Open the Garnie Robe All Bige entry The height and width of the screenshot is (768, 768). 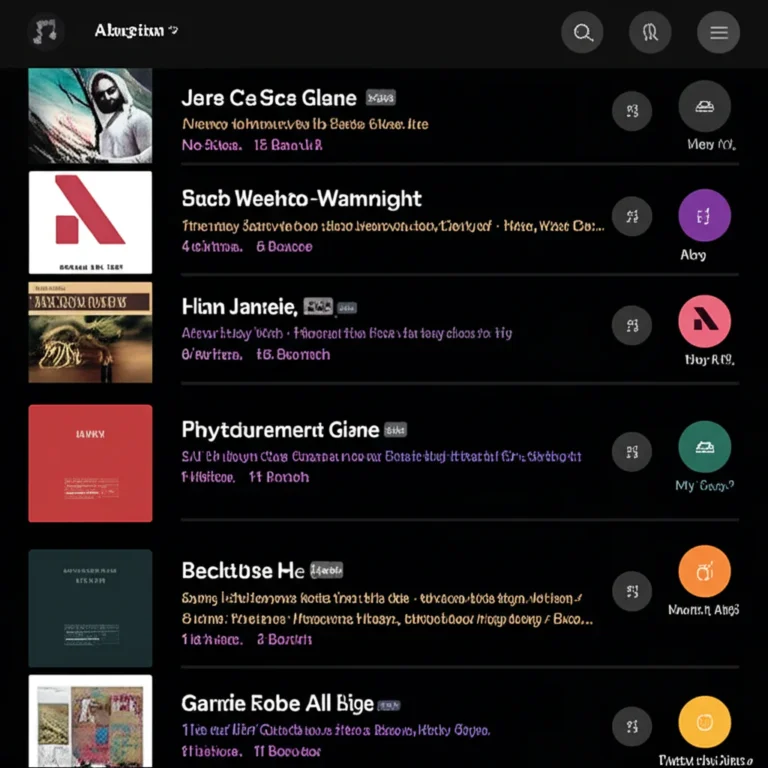[x=277, y=702]
